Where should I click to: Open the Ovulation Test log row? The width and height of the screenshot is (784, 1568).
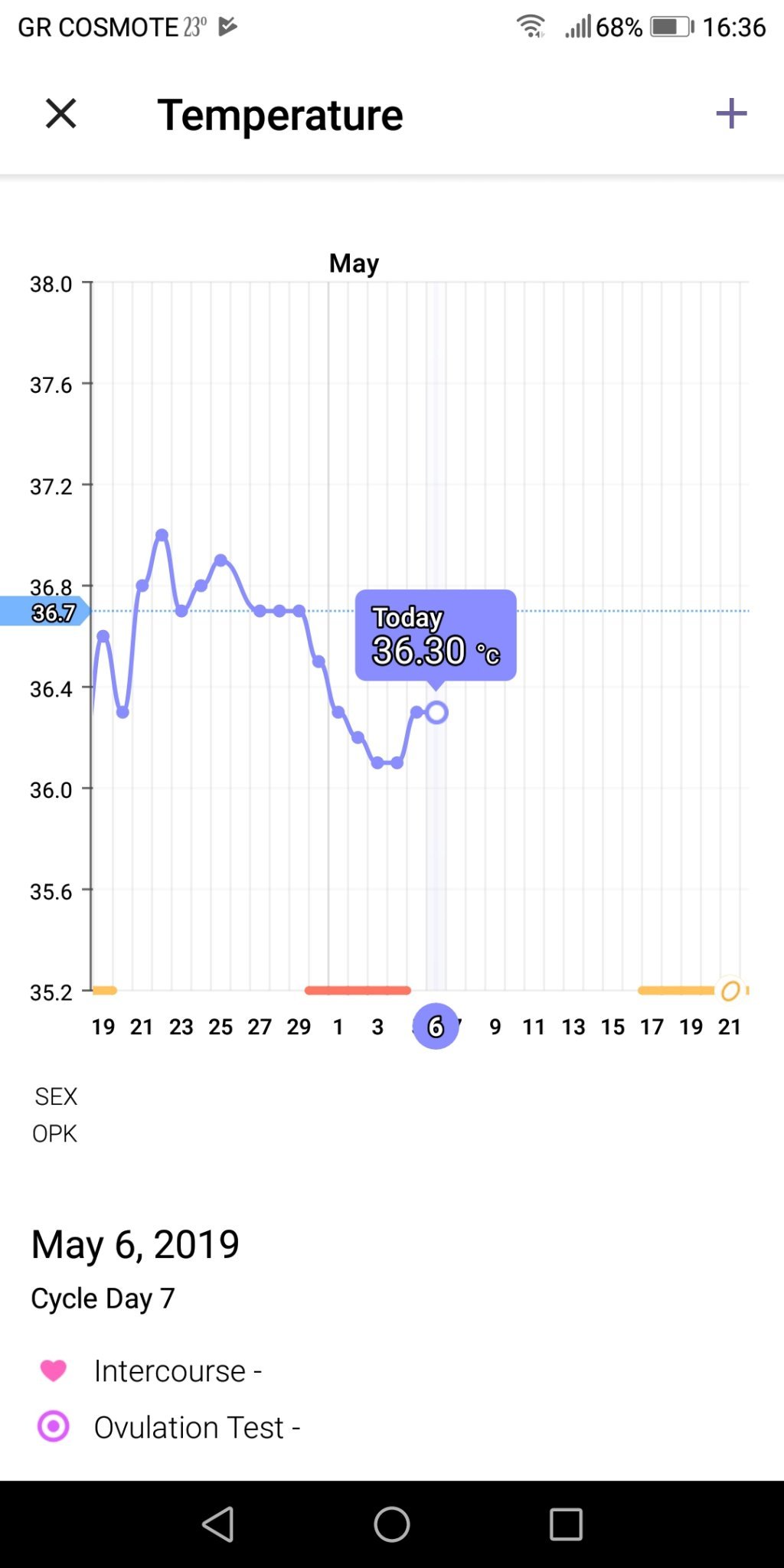point(196,1427)
